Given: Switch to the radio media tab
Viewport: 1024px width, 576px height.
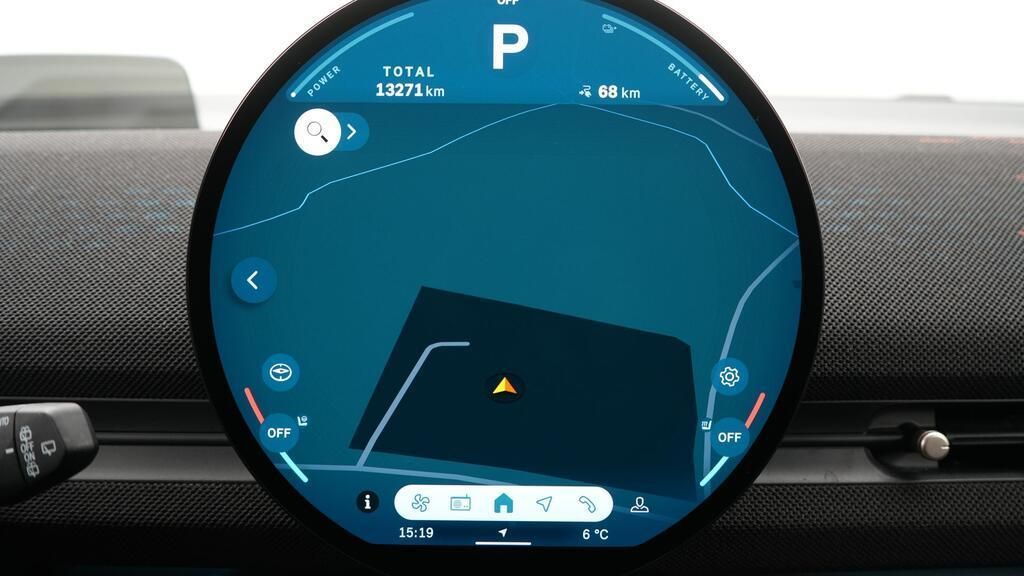Looking at the screenshot, I should pos(460,503).
